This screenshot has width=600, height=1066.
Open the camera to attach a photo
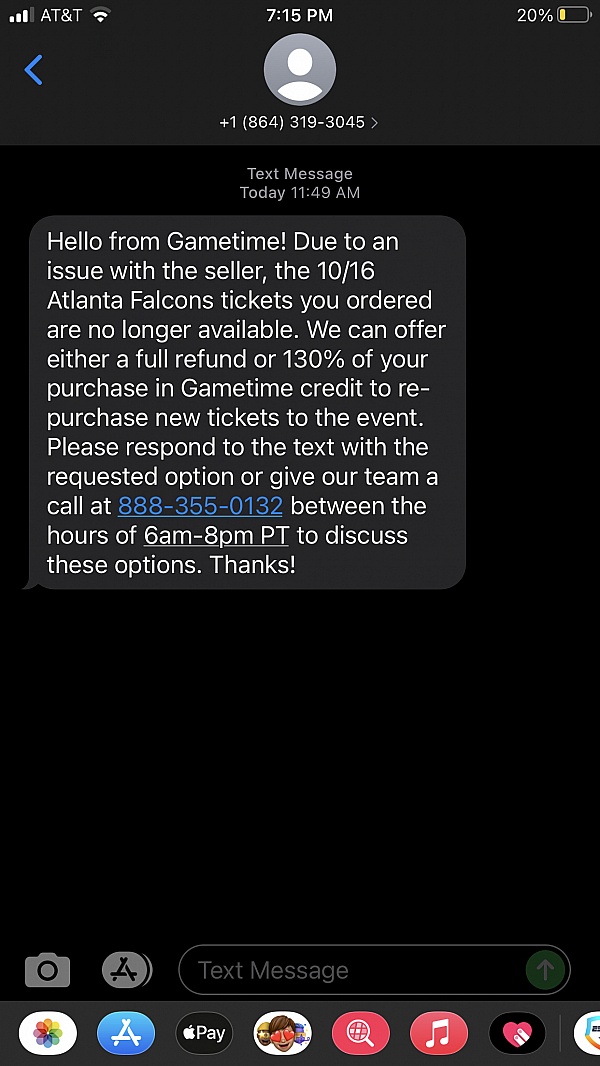(x=47, y=969)
